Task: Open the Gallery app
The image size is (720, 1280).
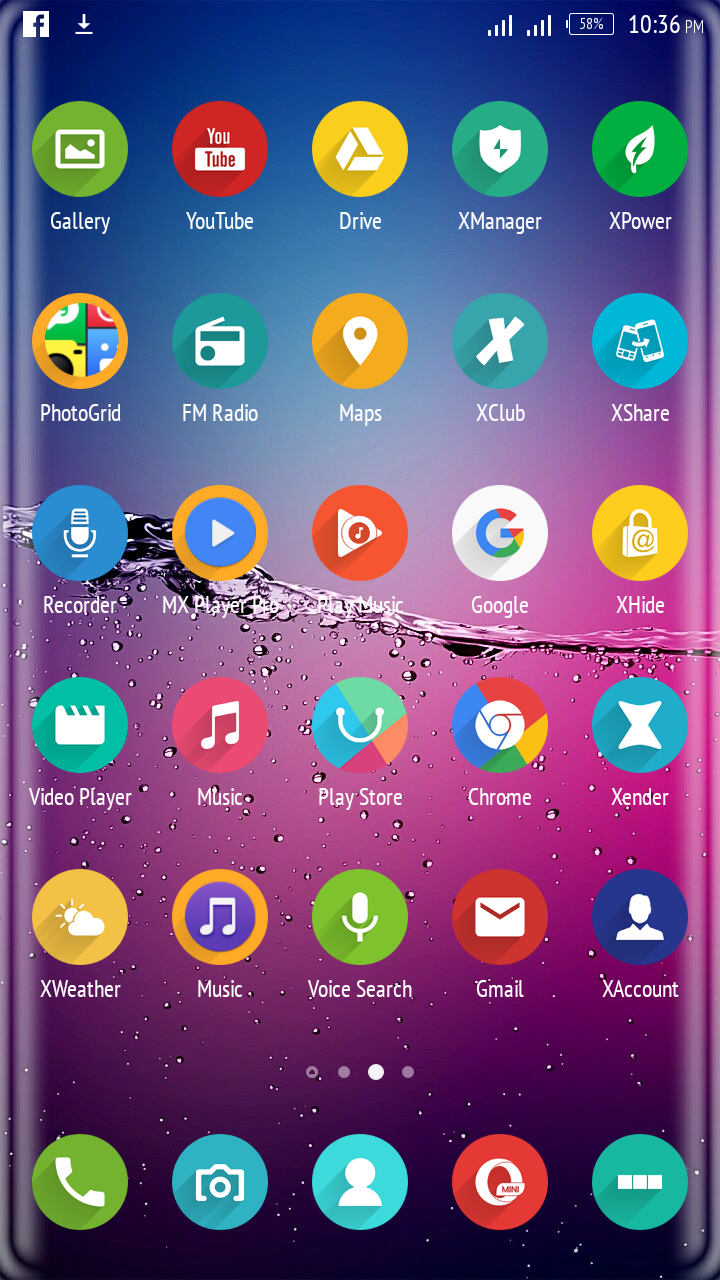Action: pyautogui.click(x=80, y=149)
